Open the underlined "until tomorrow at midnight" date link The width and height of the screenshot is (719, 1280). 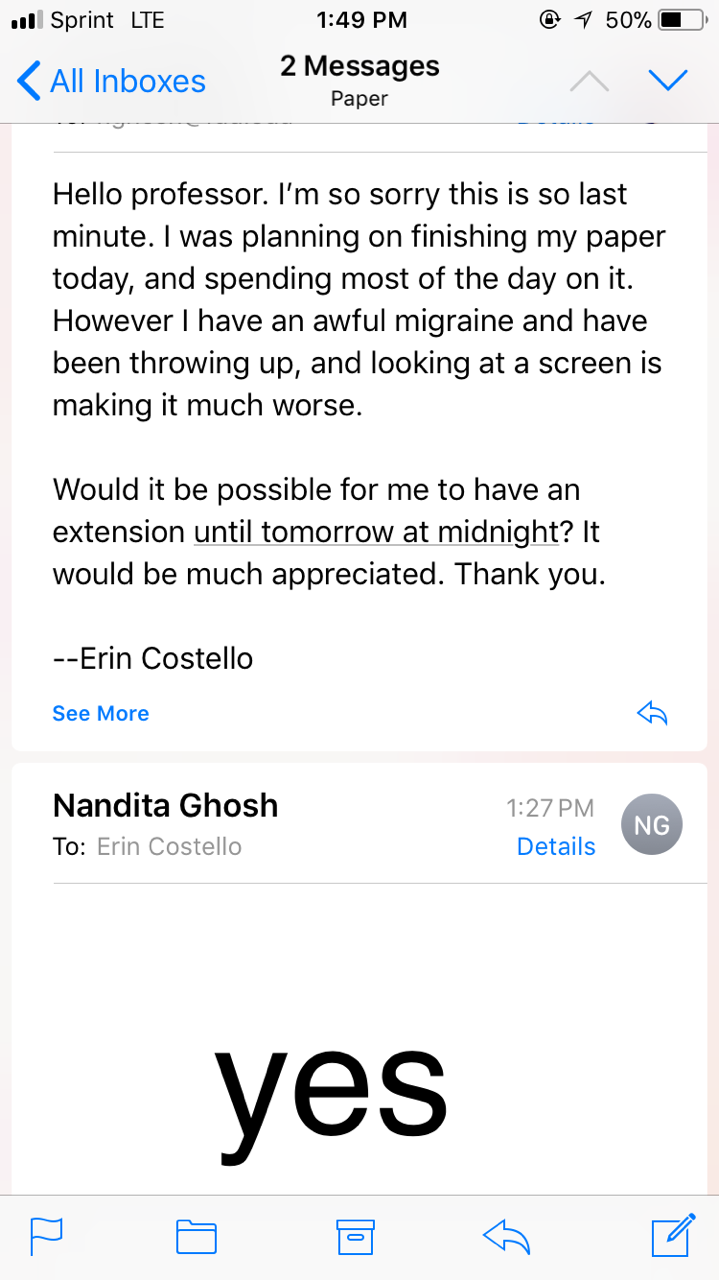click(x=375, y=532)
